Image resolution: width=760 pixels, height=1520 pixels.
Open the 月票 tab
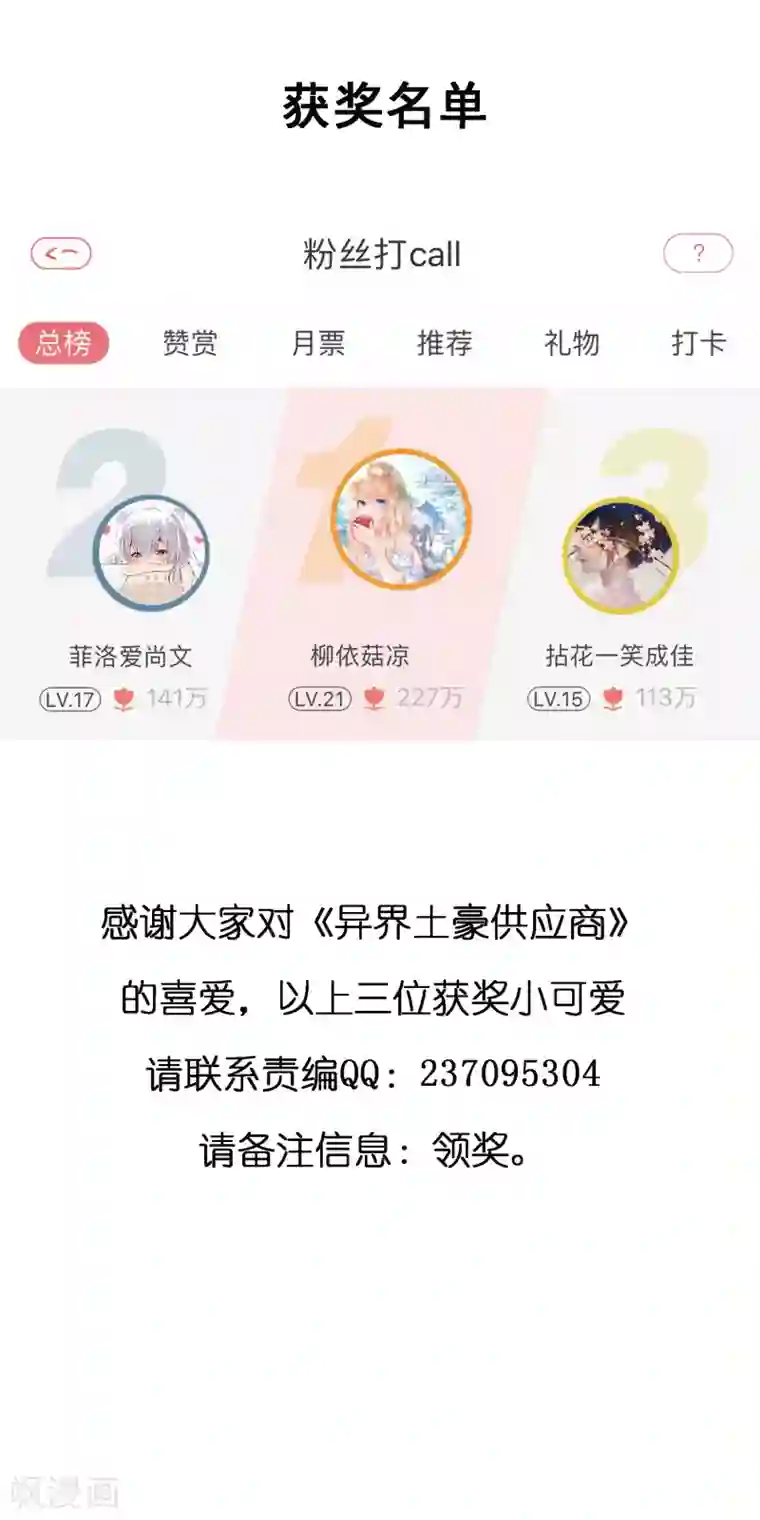[x=320, y=344]
